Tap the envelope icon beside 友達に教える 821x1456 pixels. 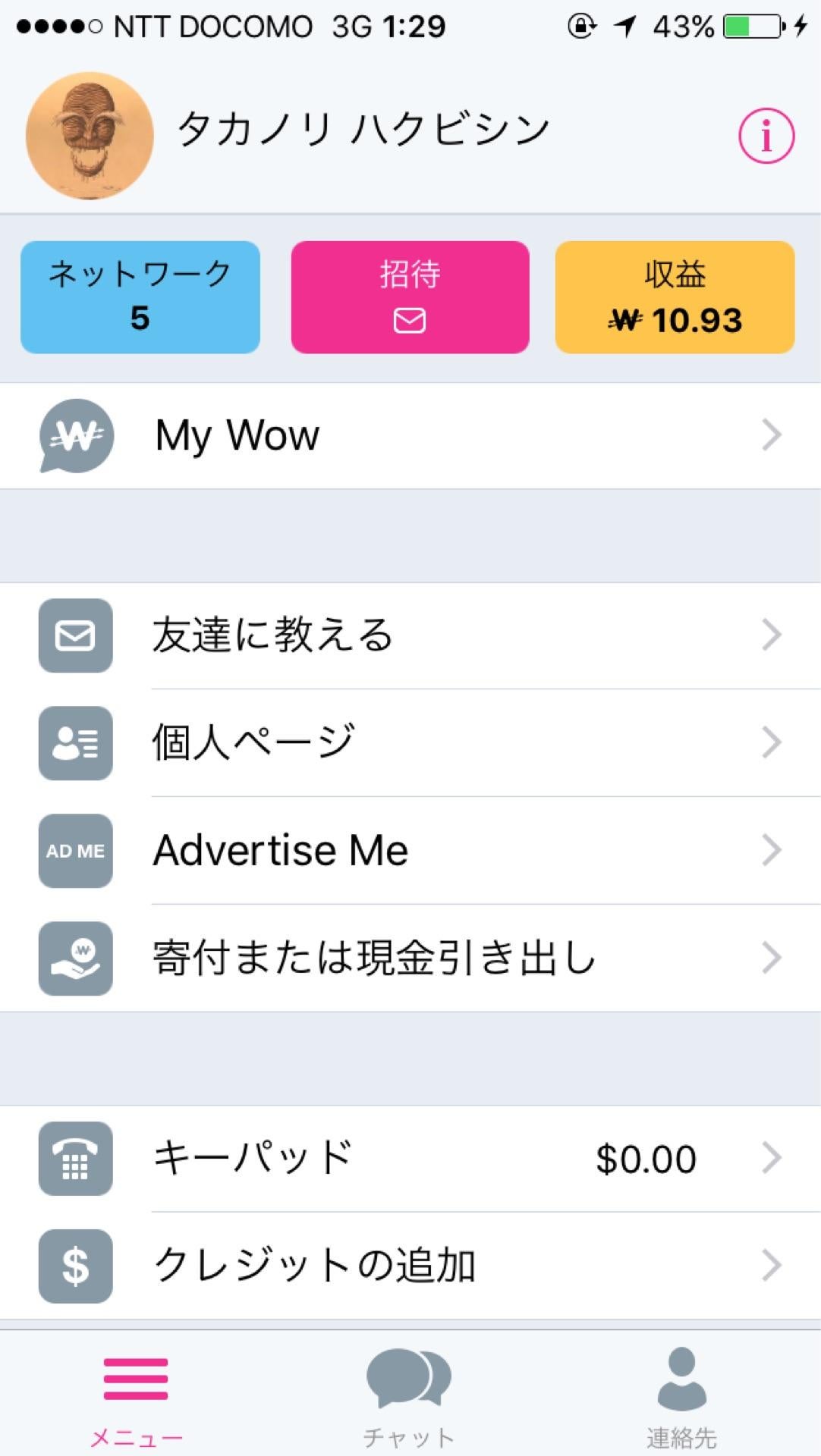(x=74, y=637)
